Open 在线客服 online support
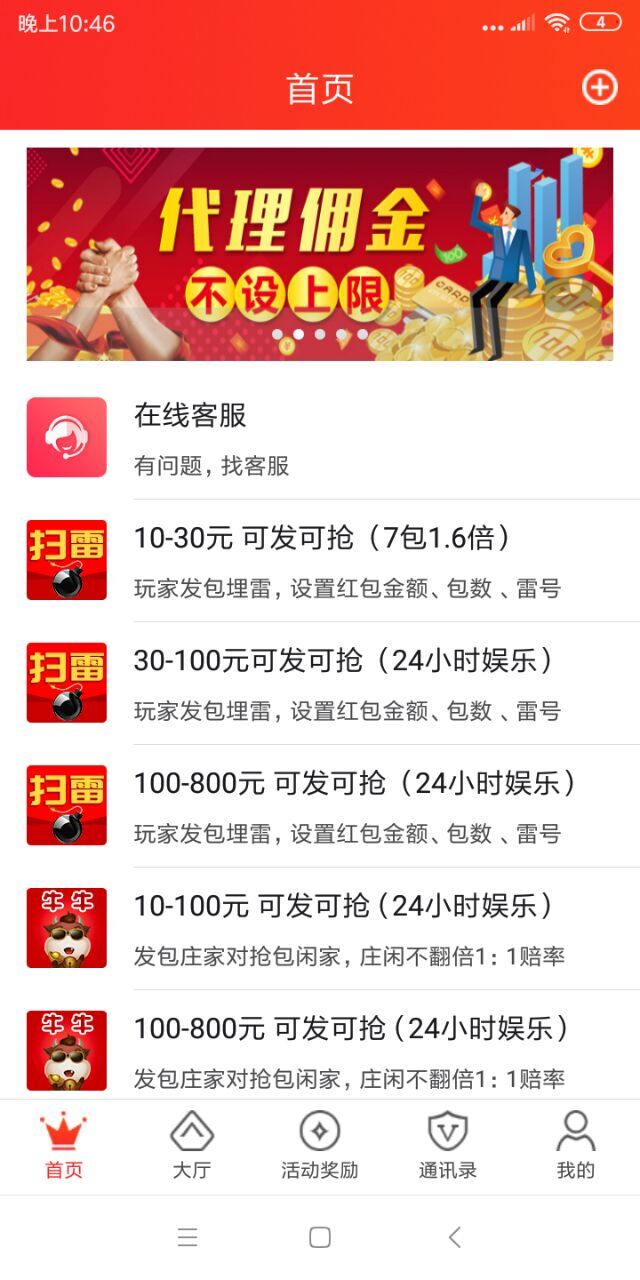640x1280 pixels. click(x=320, y=438)
